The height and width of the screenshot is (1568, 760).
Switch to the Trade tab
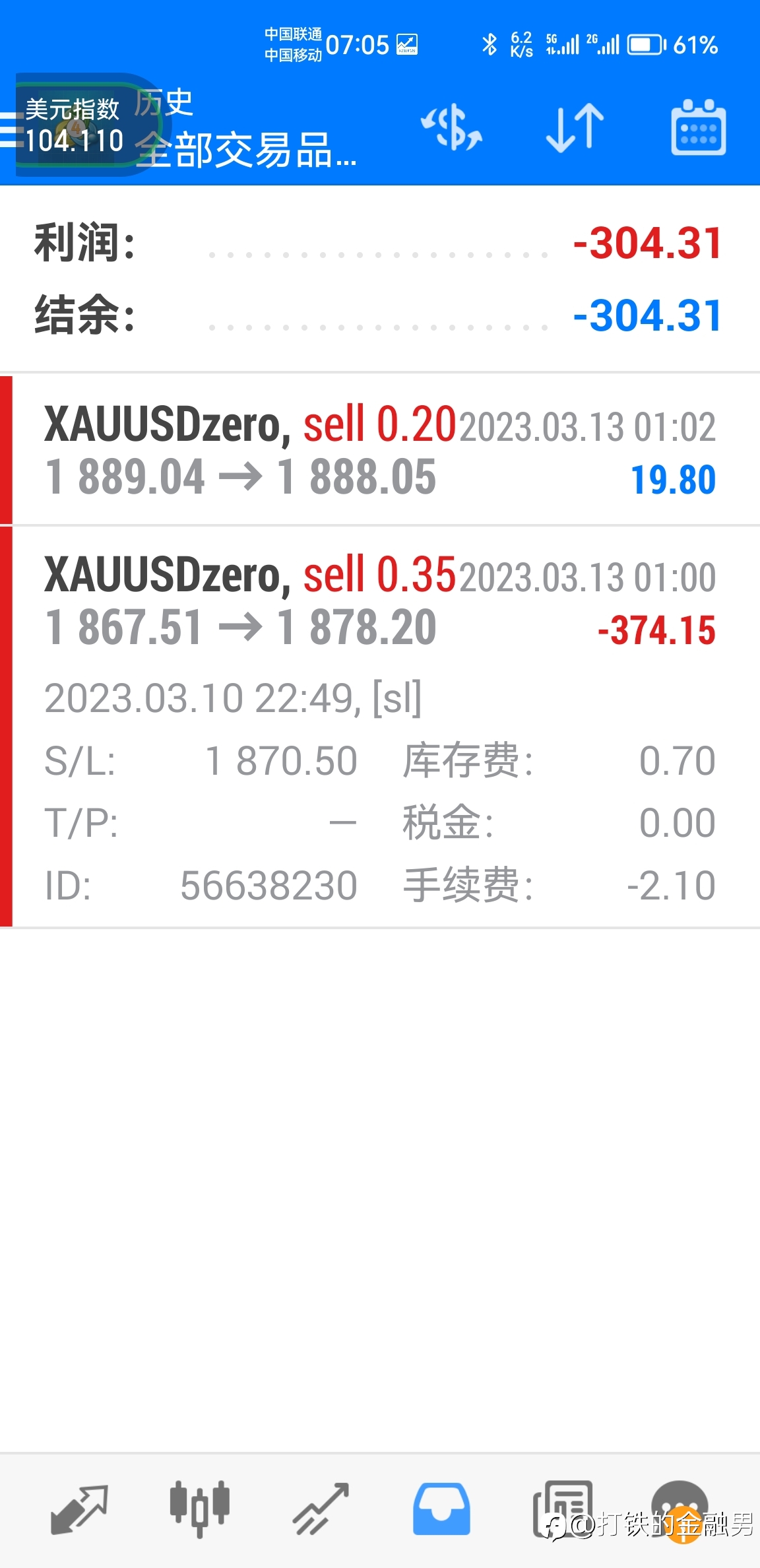(x=321, y=1509)
